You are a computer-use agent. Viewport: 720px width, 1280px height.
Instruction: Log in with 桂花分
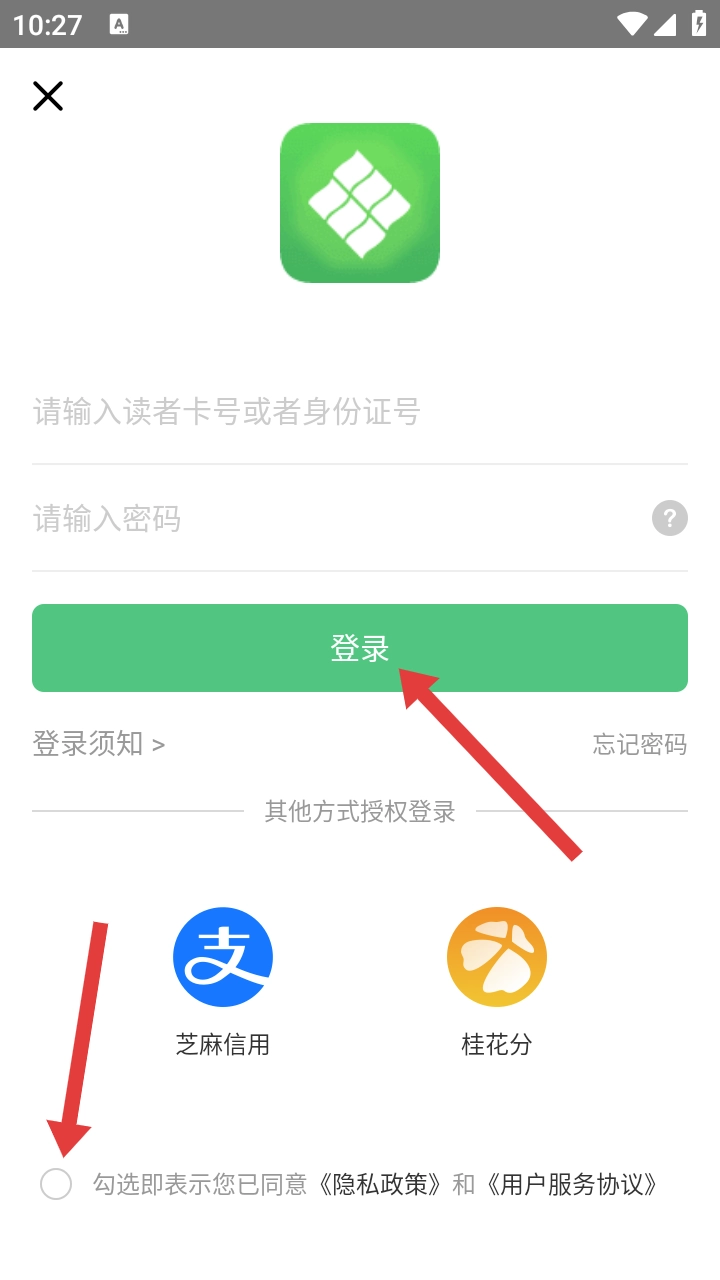click(x=497, y=958)
